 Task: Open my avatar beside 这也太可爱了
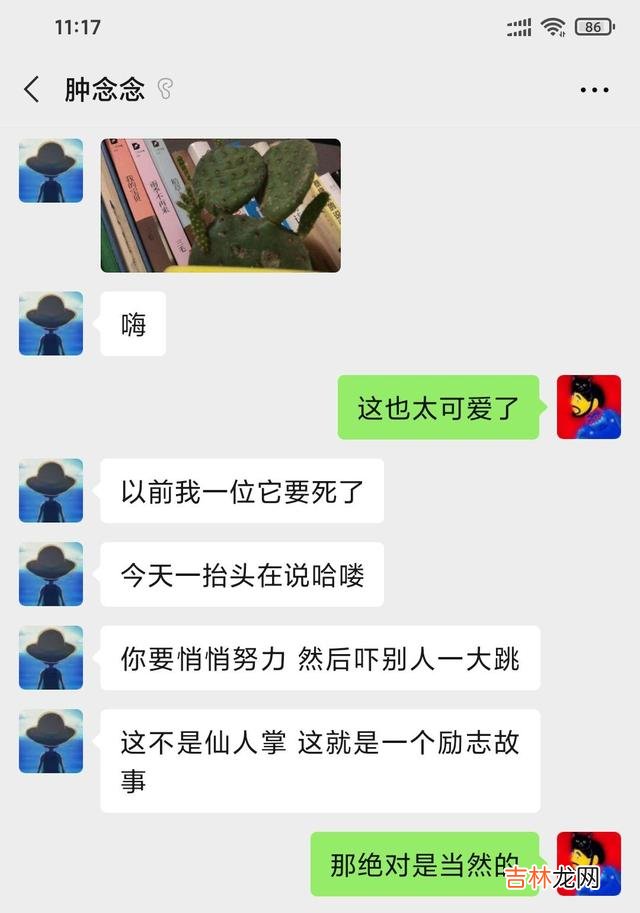[588, 407]
